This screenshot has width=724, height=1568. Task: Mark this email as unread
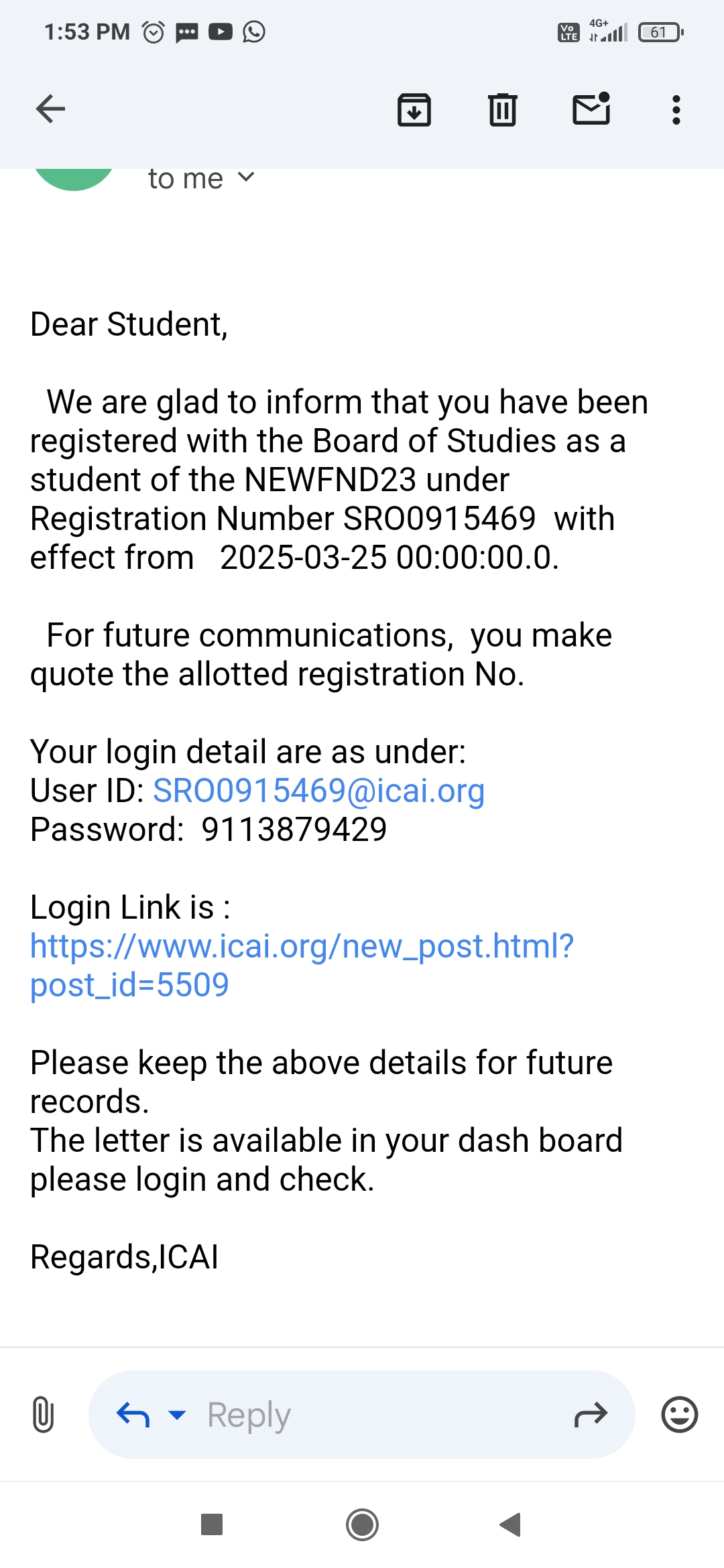(x=591, y=109)
